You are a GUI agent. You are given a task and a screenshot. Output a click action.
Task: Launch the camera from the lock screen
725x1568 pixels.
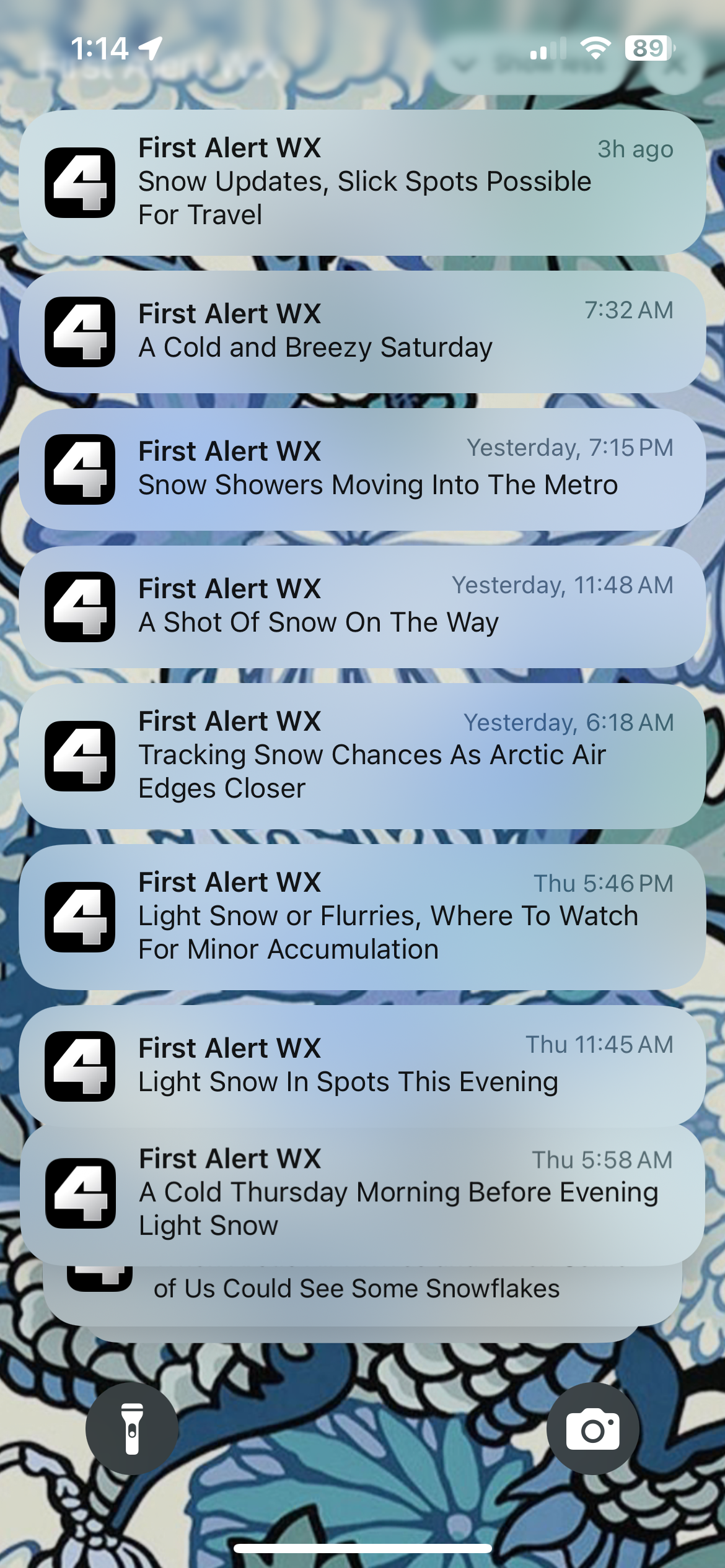pyautogui.click(x=592, y=1429)
